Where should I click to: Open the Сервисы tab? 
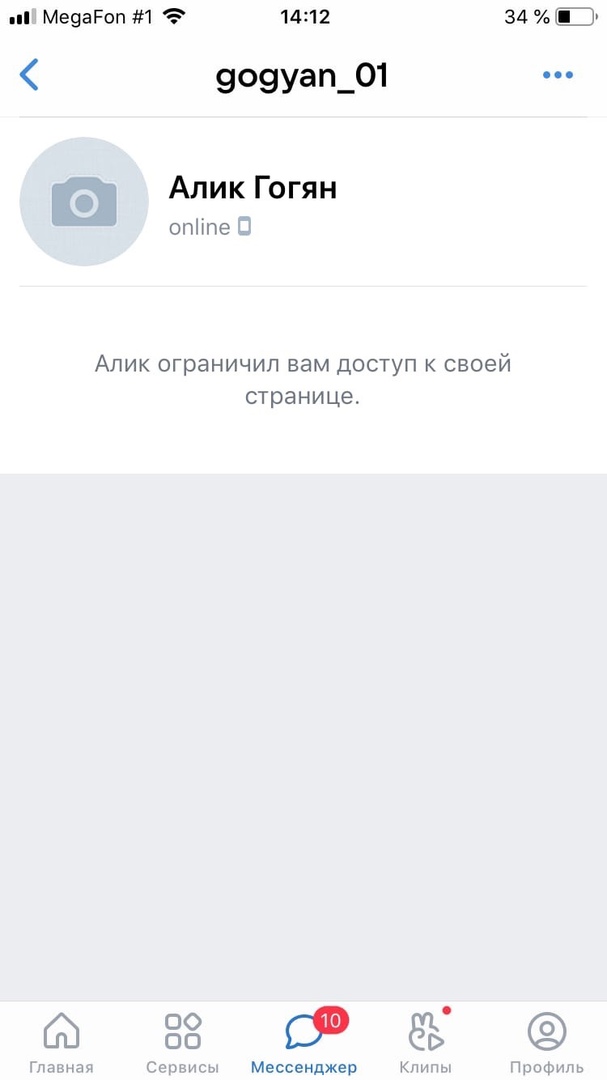click(x=183, y=1042)
